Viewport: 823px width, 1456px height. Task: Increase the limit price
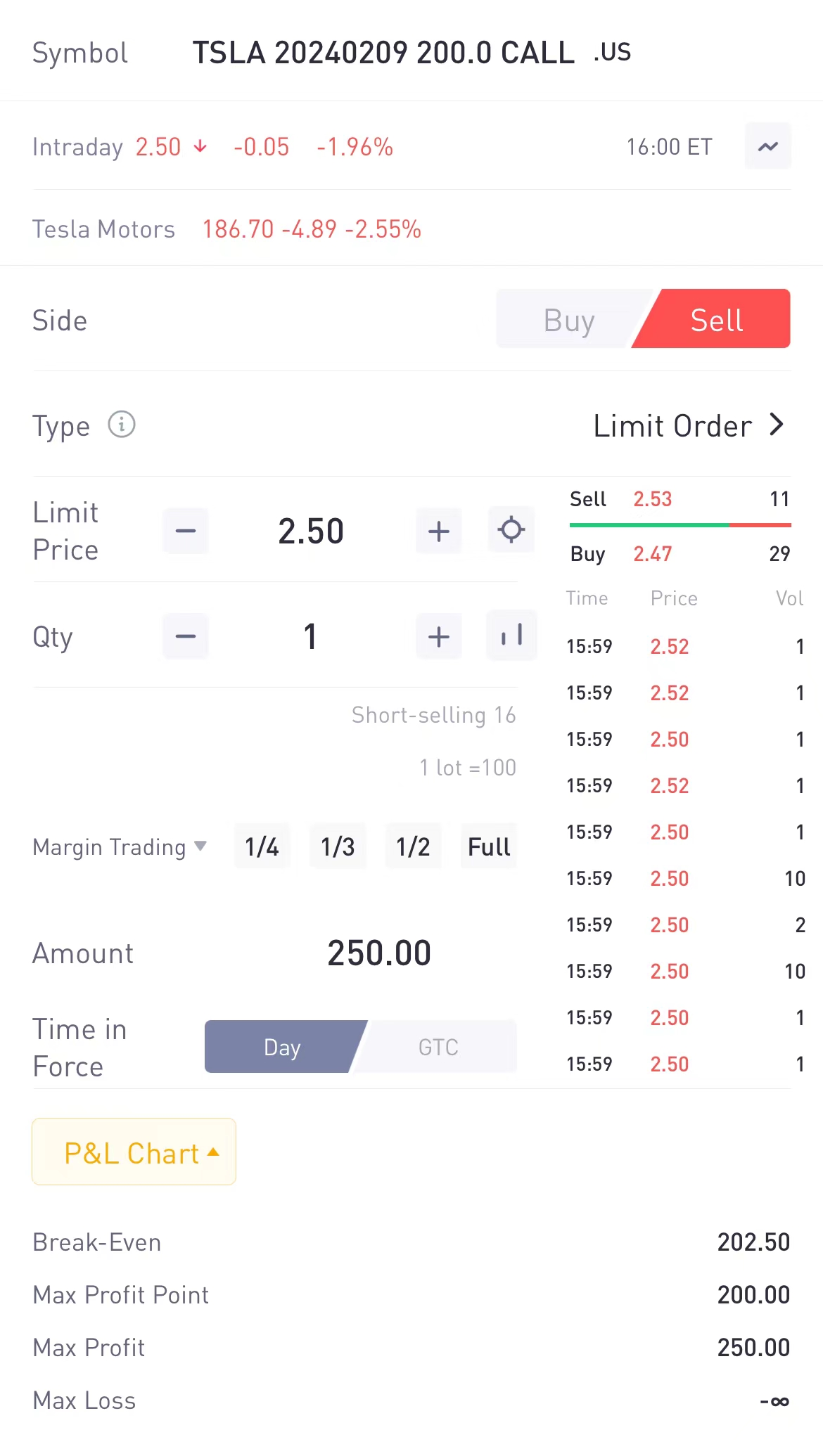coord(439,531)
